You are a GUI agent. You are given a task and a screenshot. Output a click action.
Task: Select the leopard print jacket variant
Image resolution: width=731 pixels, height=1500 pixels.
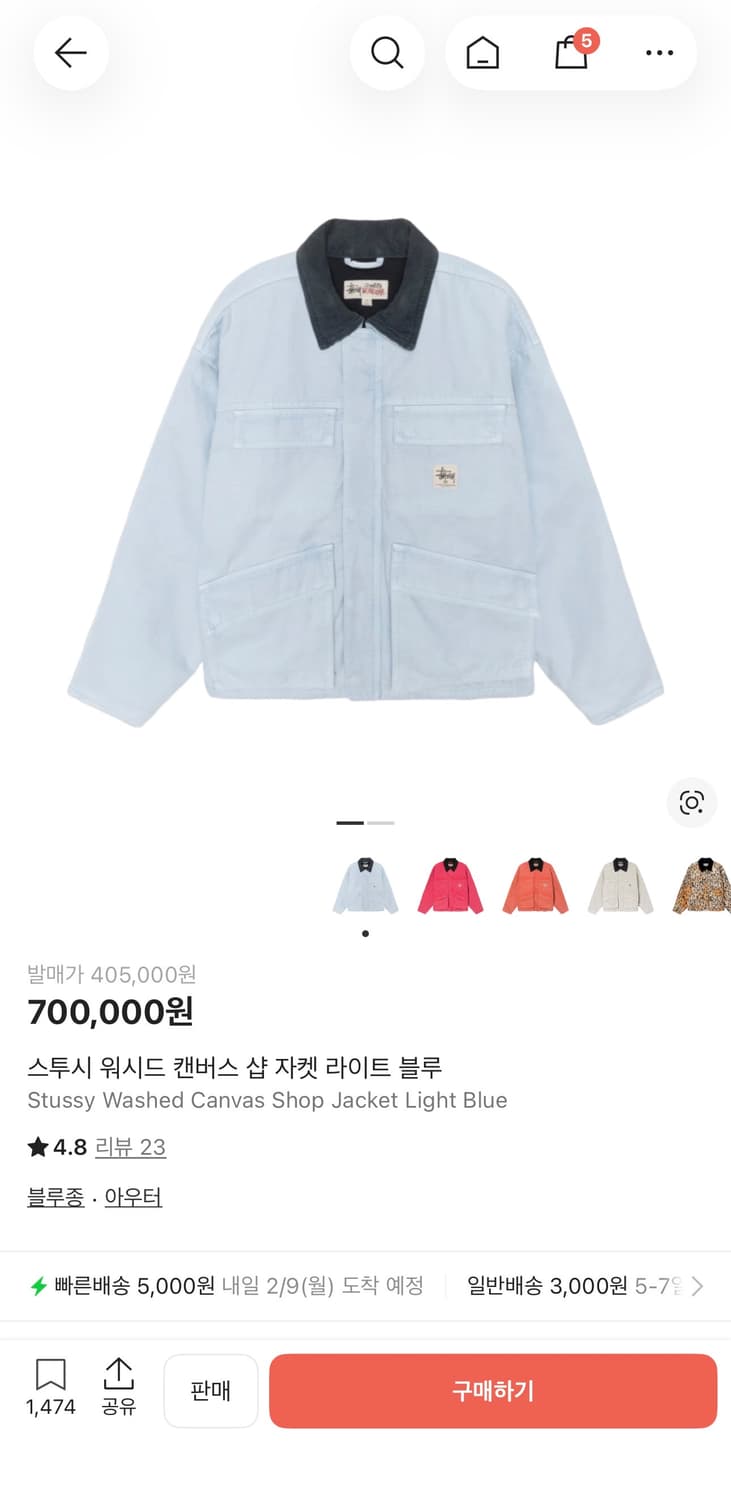click(x=702, y=884)
